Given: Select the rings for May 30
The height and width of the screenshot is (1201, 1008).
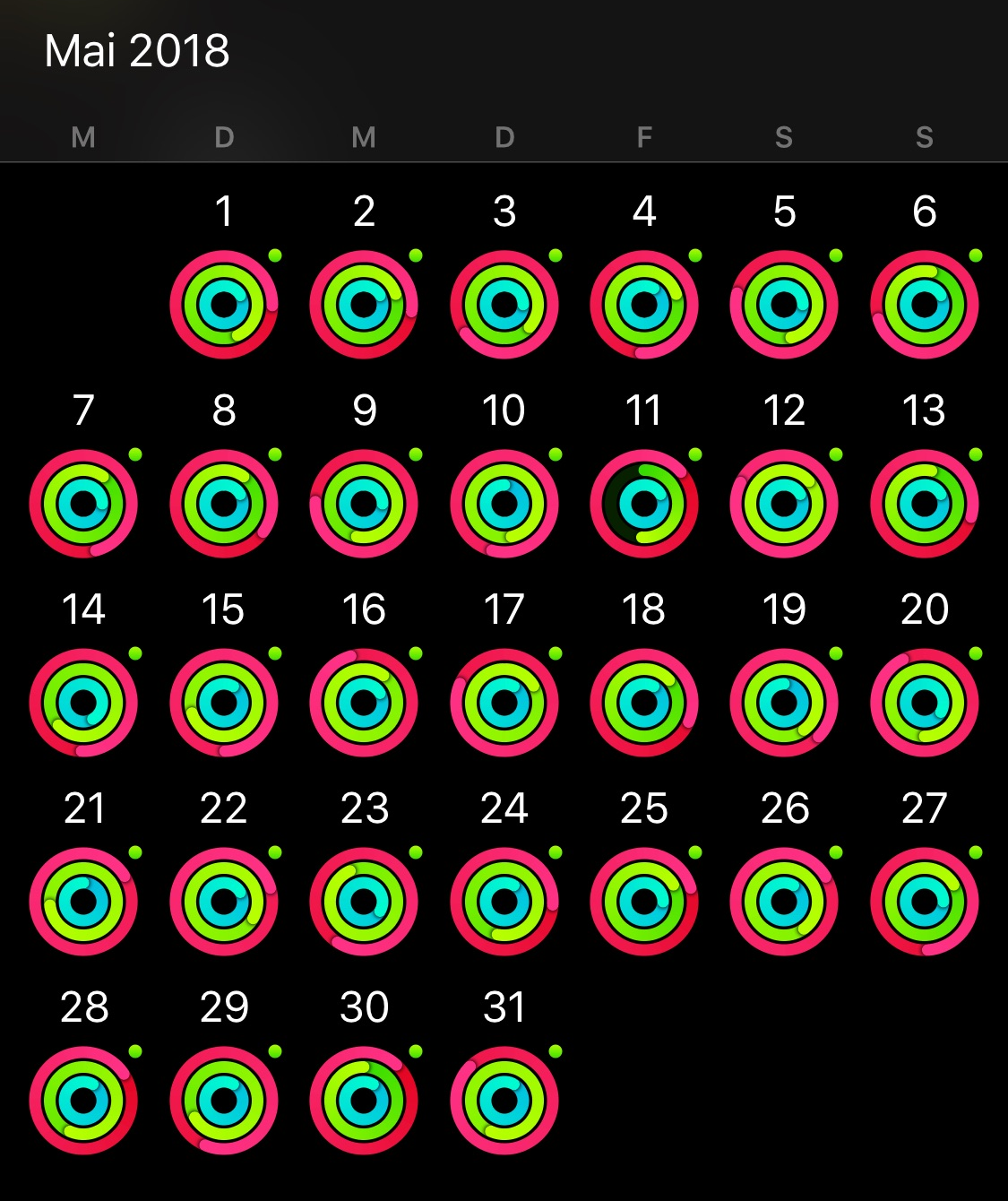Looking at the screenshot, I should tap(364, 1101).
